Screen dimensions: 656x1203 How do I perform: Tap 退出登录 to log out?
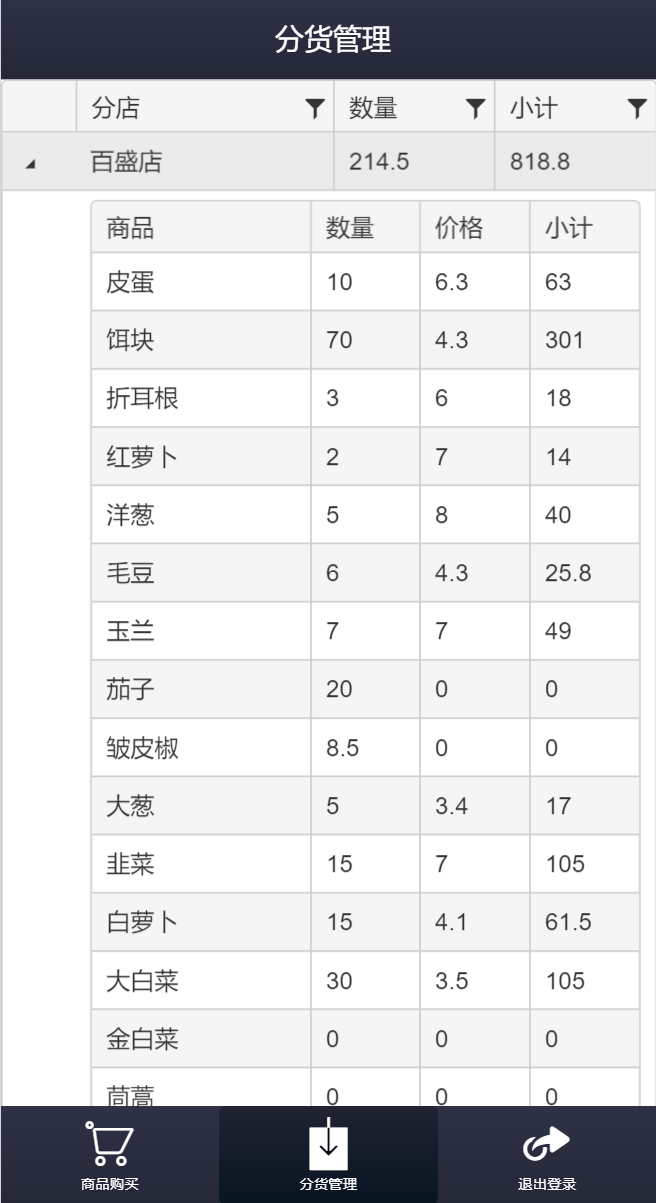(x=547, y=1155)
